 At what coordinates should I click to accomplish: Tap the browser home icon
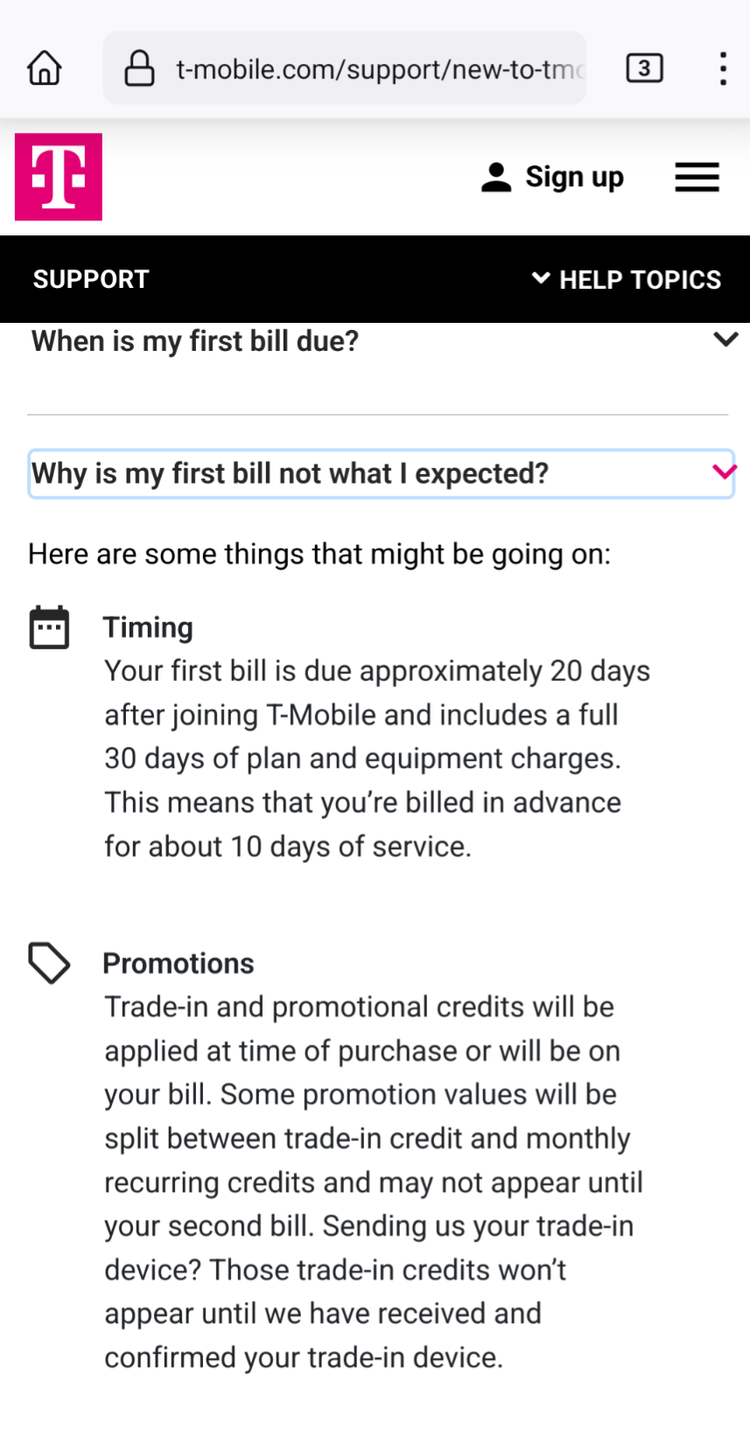pyautogui.click(x=44, y=68)
